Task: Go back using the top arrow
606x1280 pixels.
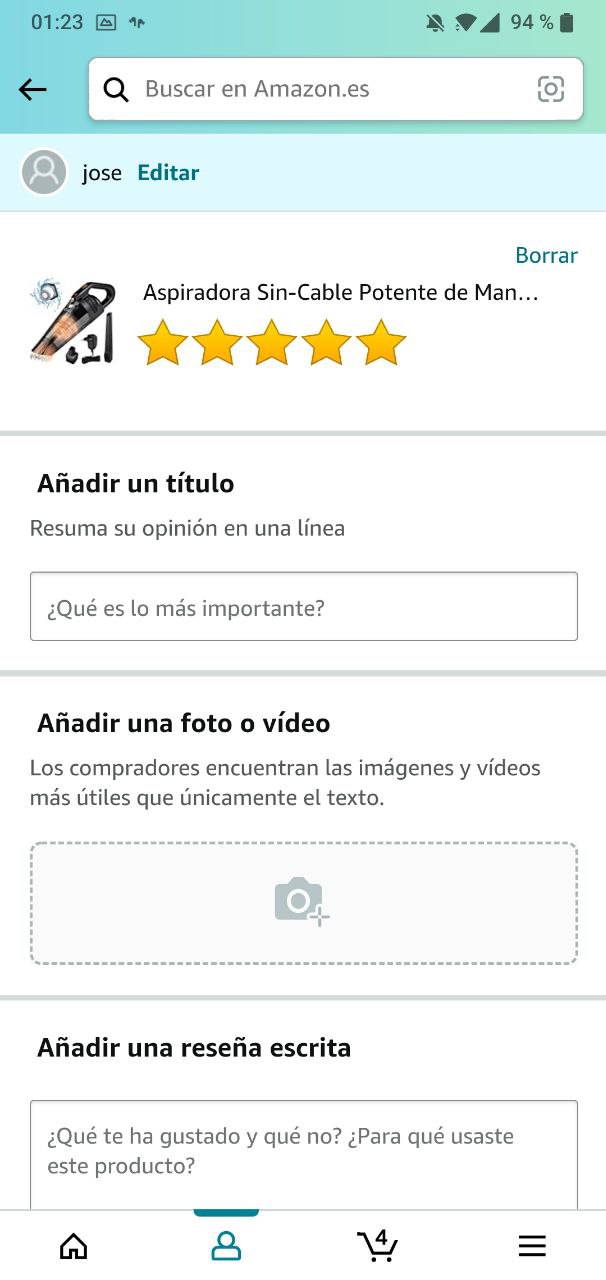Action: pos(33,90)
